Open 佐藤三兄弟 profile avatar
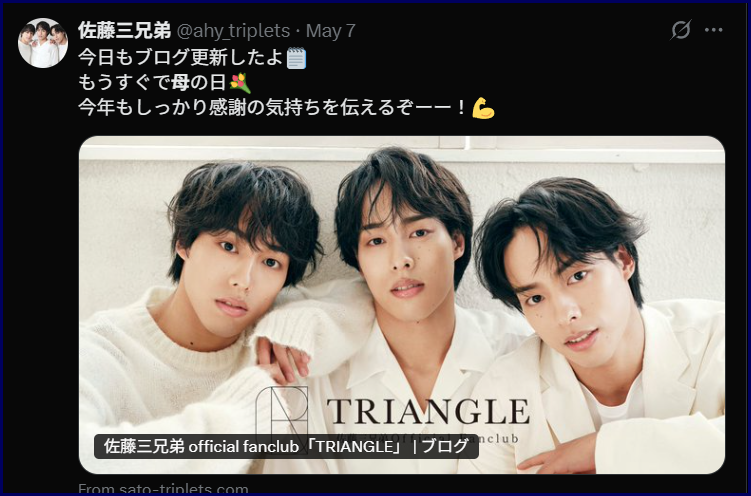Screen dimensions: 751x496 [x=42, y=43]
